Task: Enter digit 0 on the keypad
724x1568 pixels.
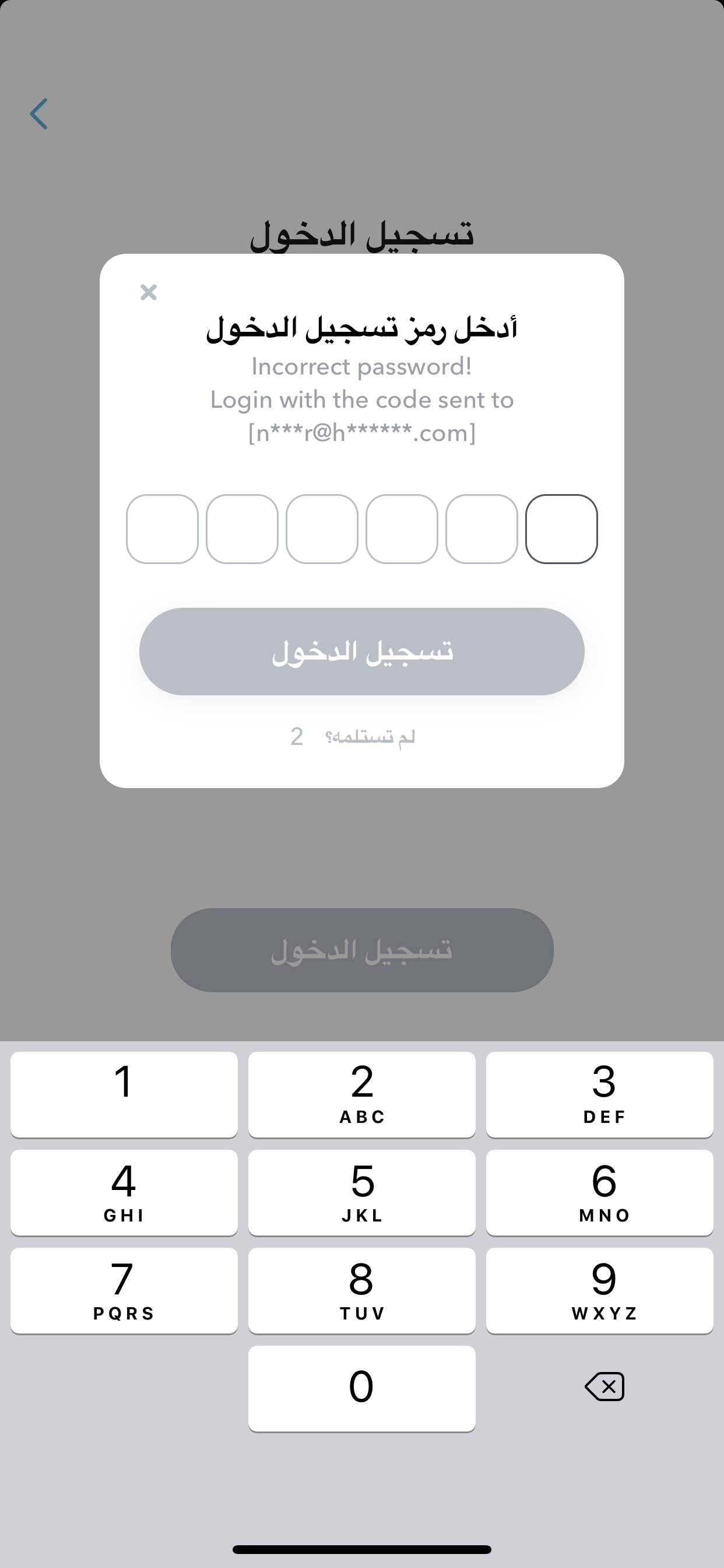Action: (362, 1388)
